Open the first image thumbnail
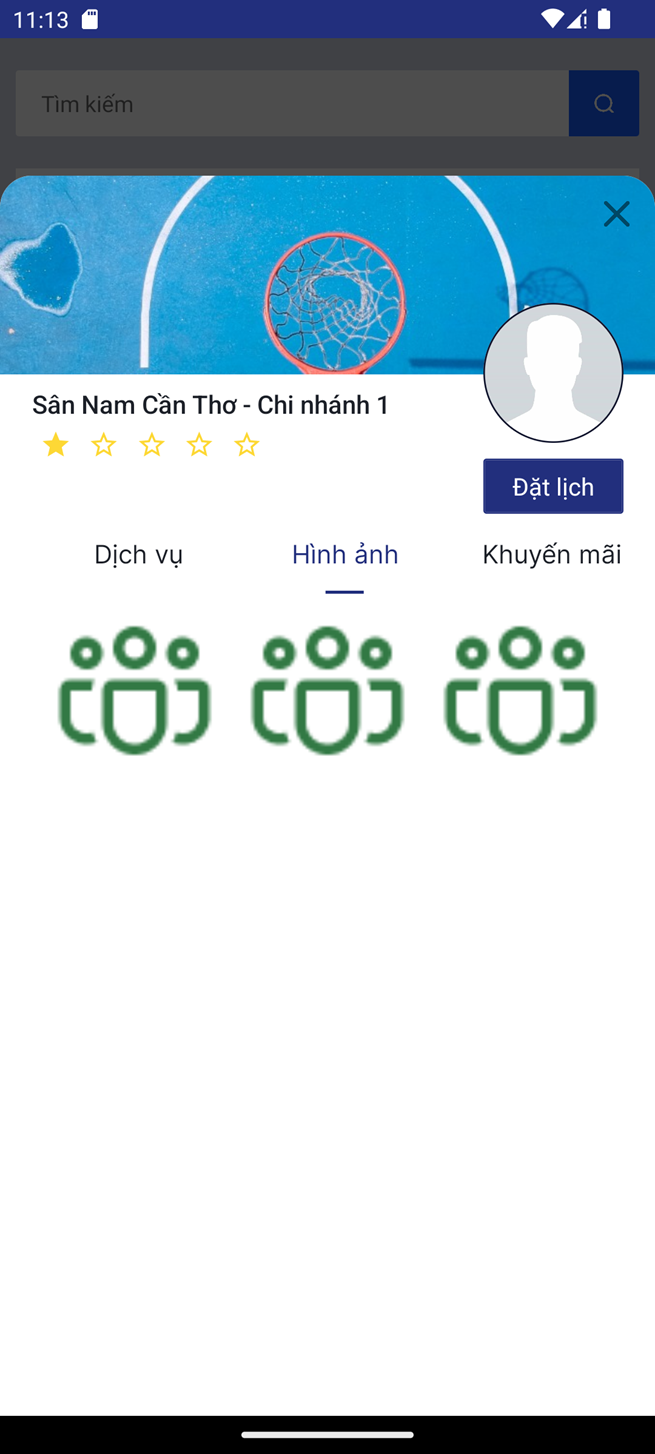Image resolution: width=655 pixels, height=1454 pixels. pos(135,690)
